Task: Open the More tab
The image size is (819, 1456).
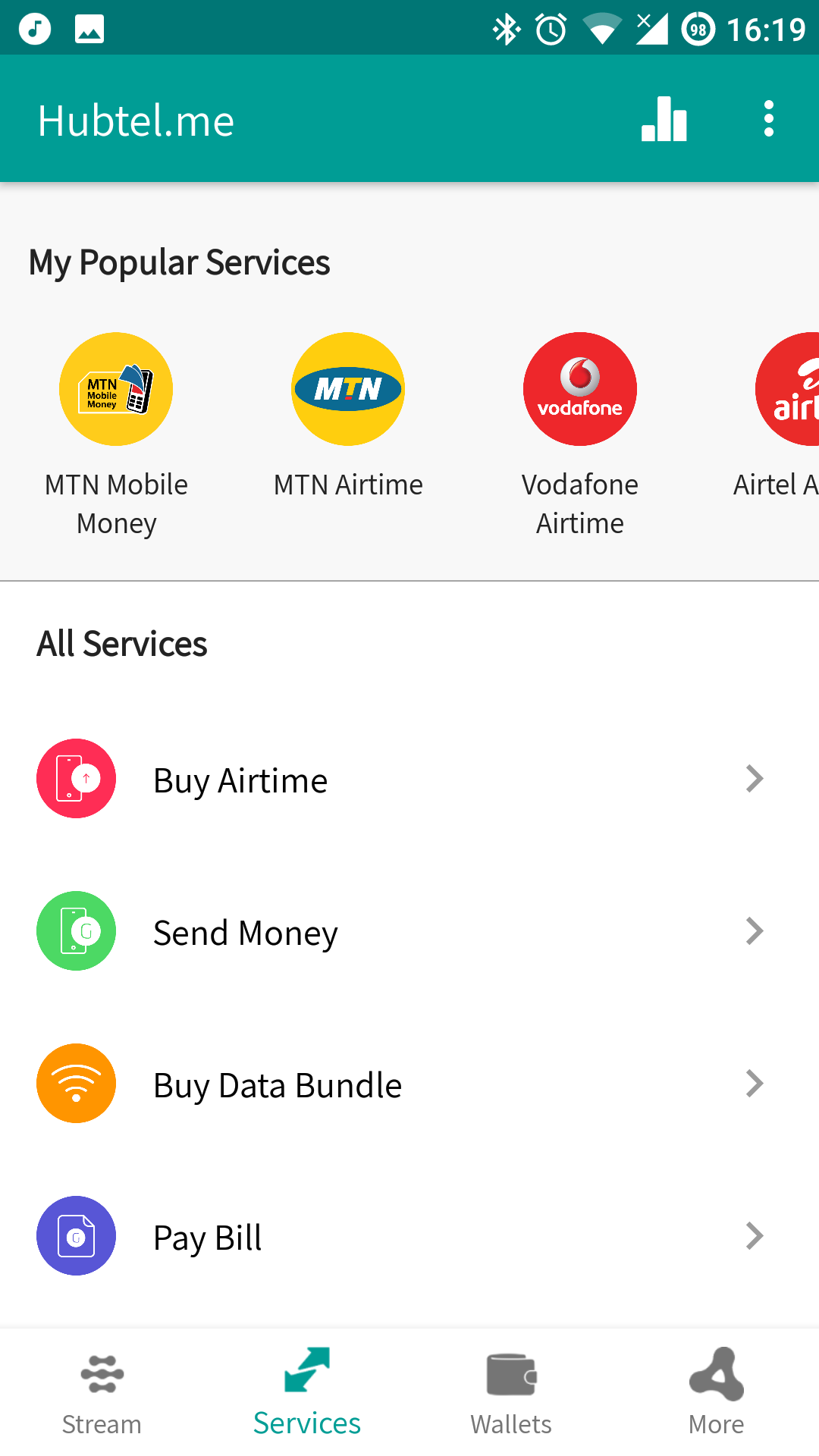Action: pos(716,1392)
